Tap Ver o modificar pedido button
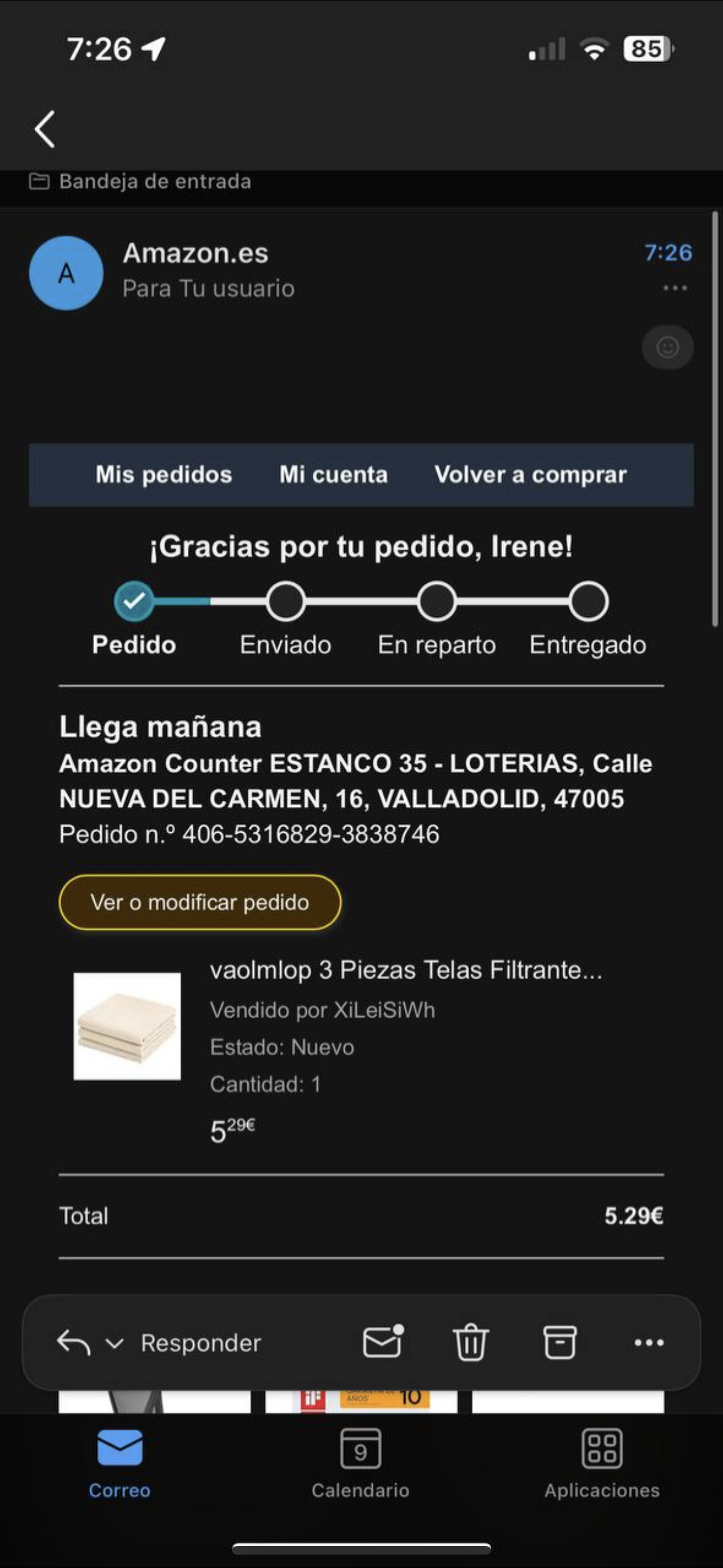Image resolution: width=723 pixels, height=1568 pixels. click(200, 902)
